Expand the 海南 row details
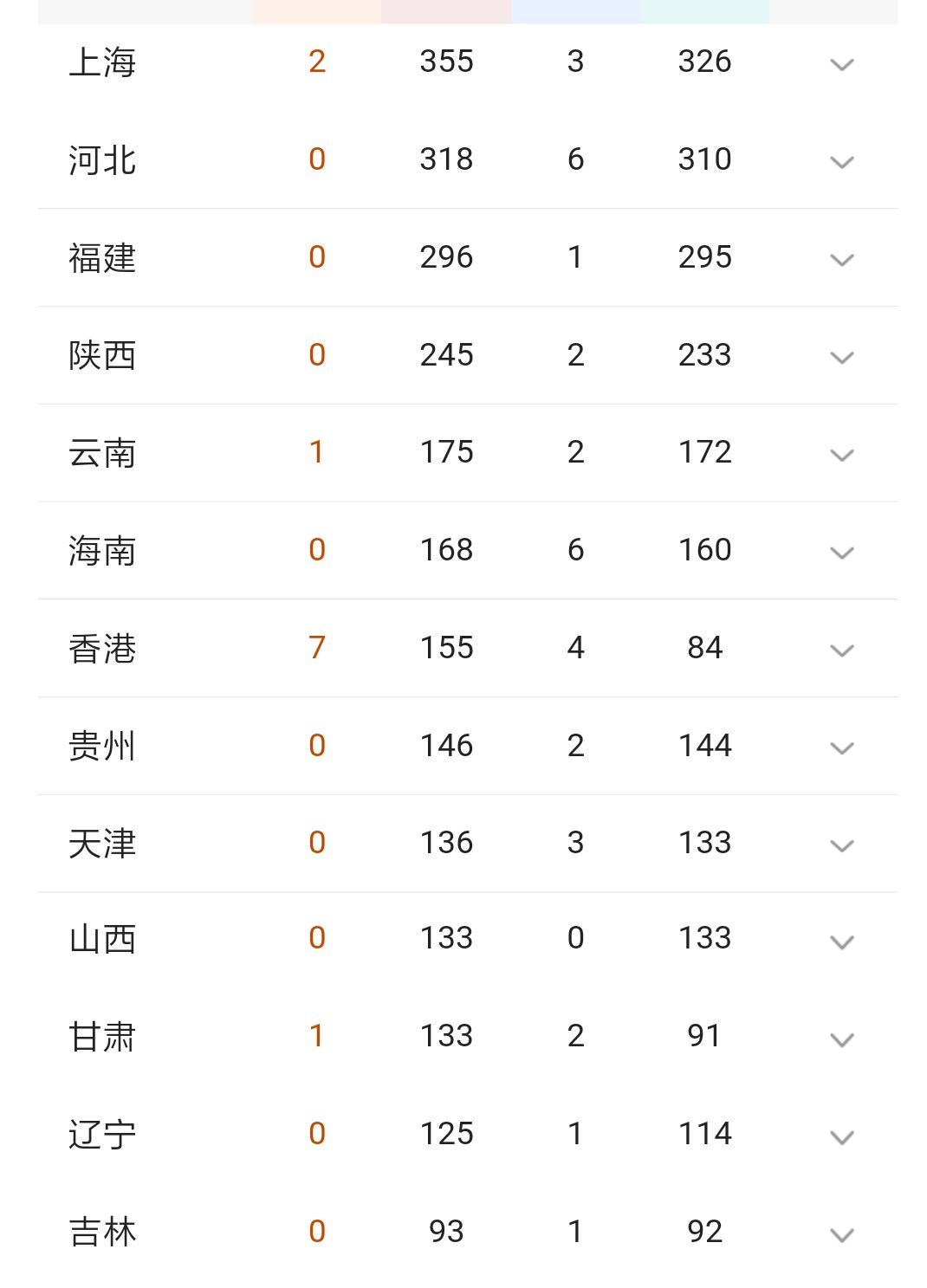The height and width of the screenshot is (1288, 927). (839, 550)
